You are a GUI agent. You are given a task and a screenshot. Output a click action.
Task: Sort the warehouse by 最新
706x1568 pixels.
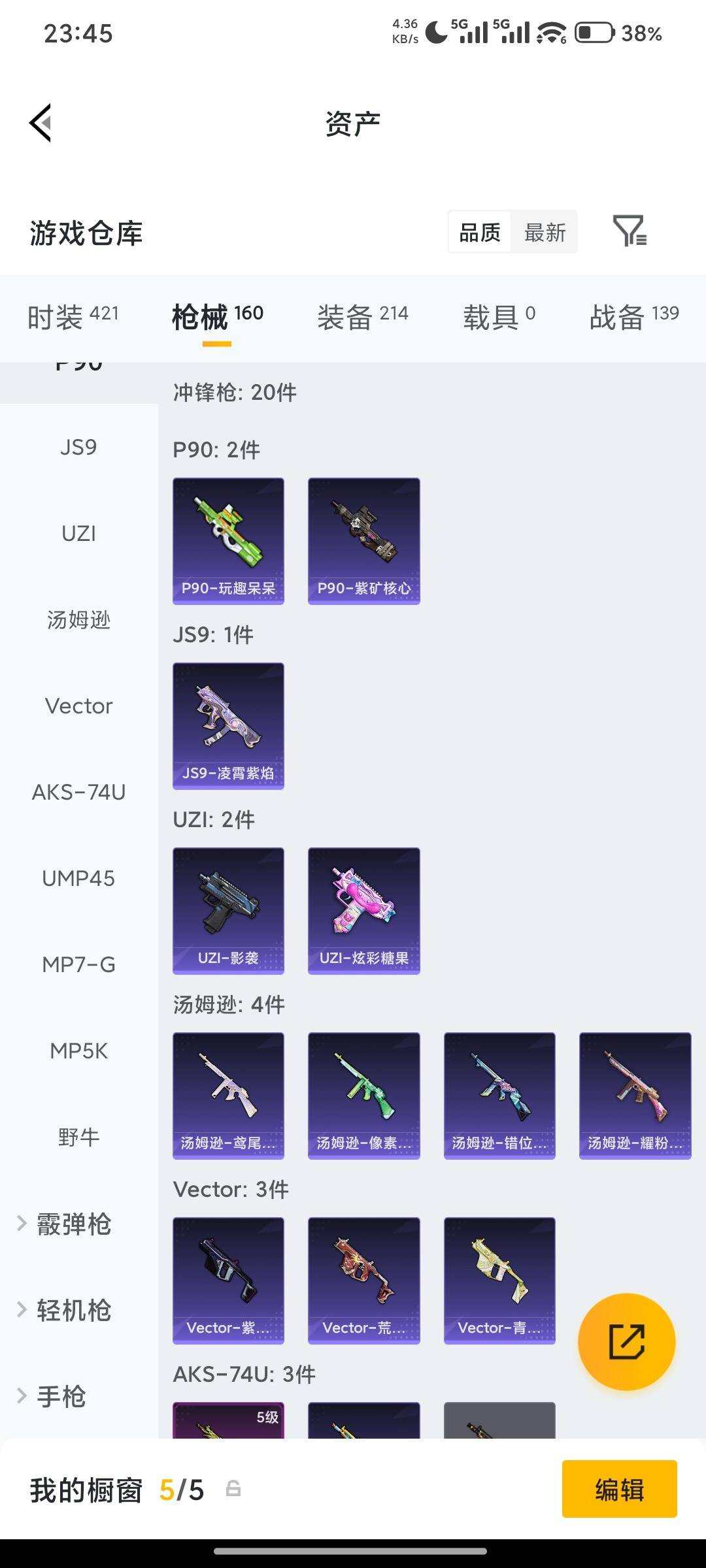pos(545,232)
